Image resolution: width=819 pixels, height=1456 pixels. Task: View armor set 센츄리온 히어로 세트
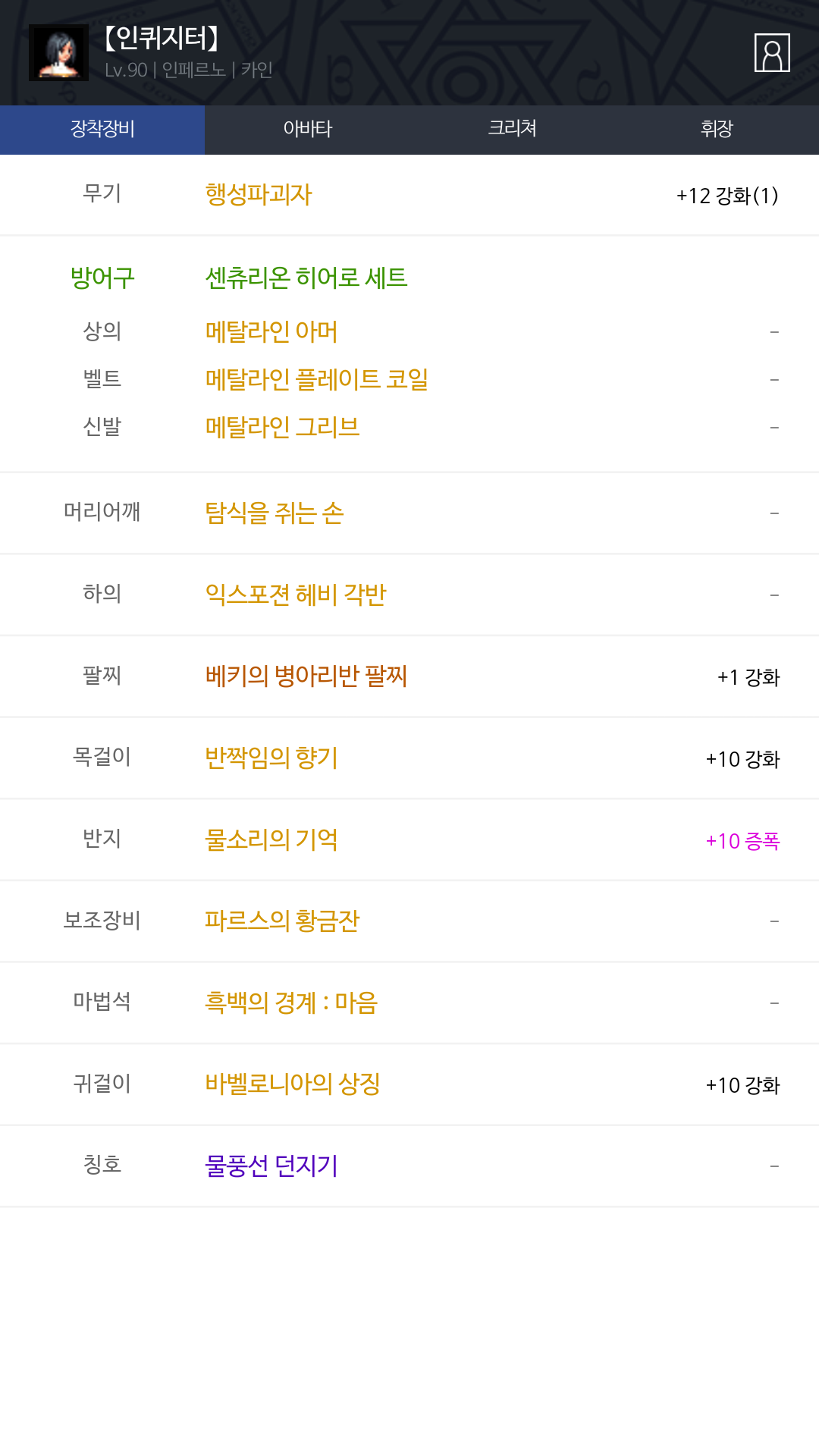(306, 278)
